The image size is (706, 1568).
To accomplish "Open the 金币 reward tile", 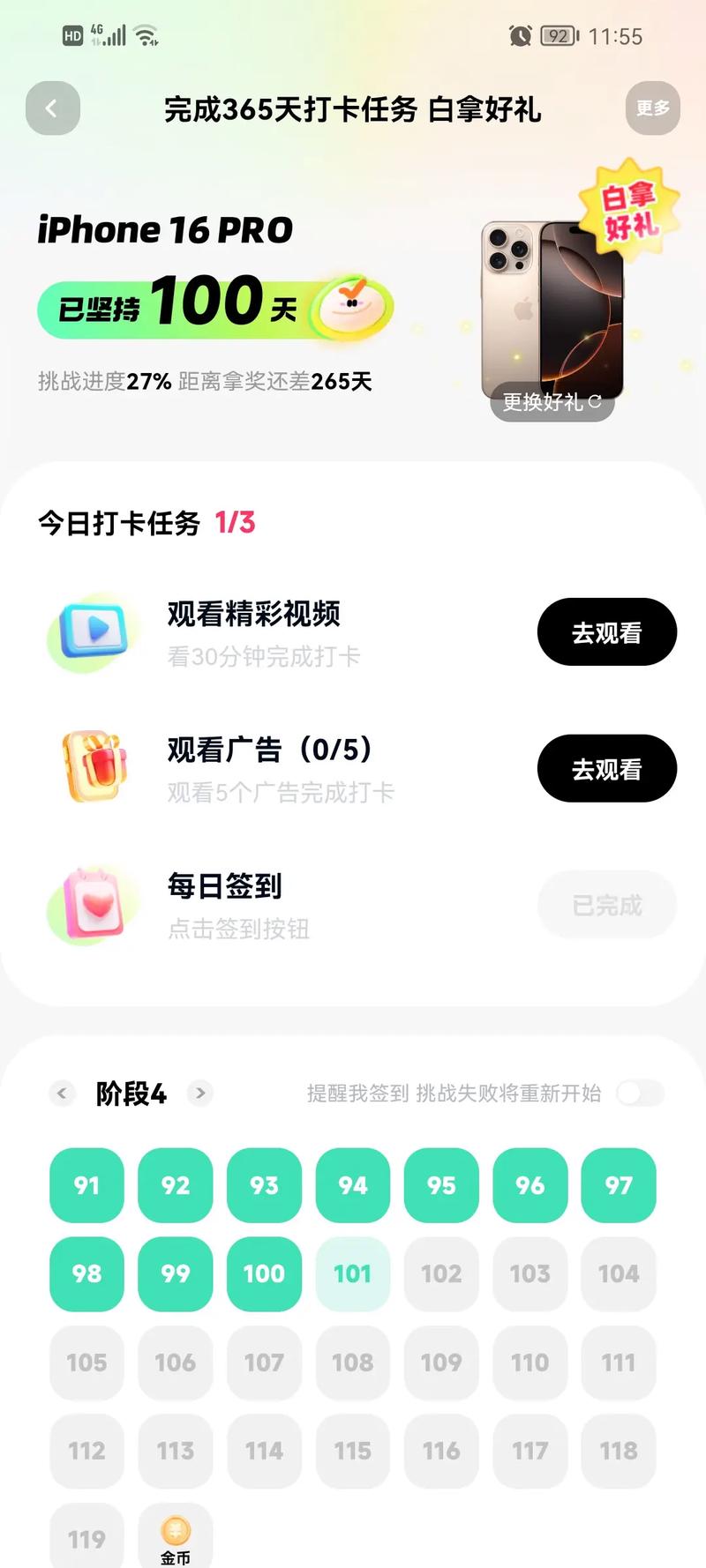I will tap(176, 1536).
